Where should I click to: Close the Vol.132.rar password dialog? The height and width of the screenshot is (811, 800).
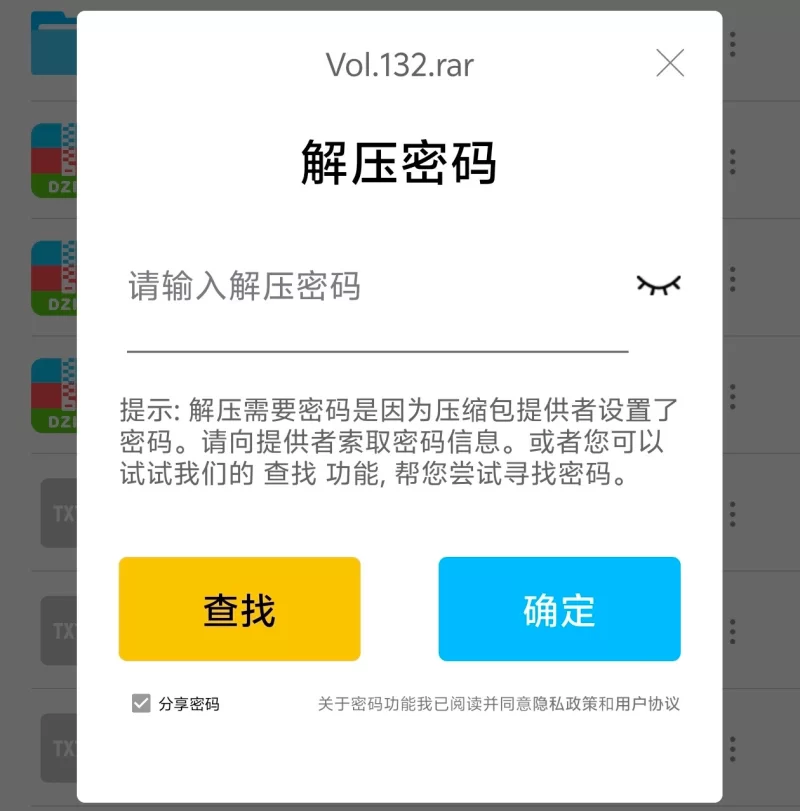click(x=669, y=63)
